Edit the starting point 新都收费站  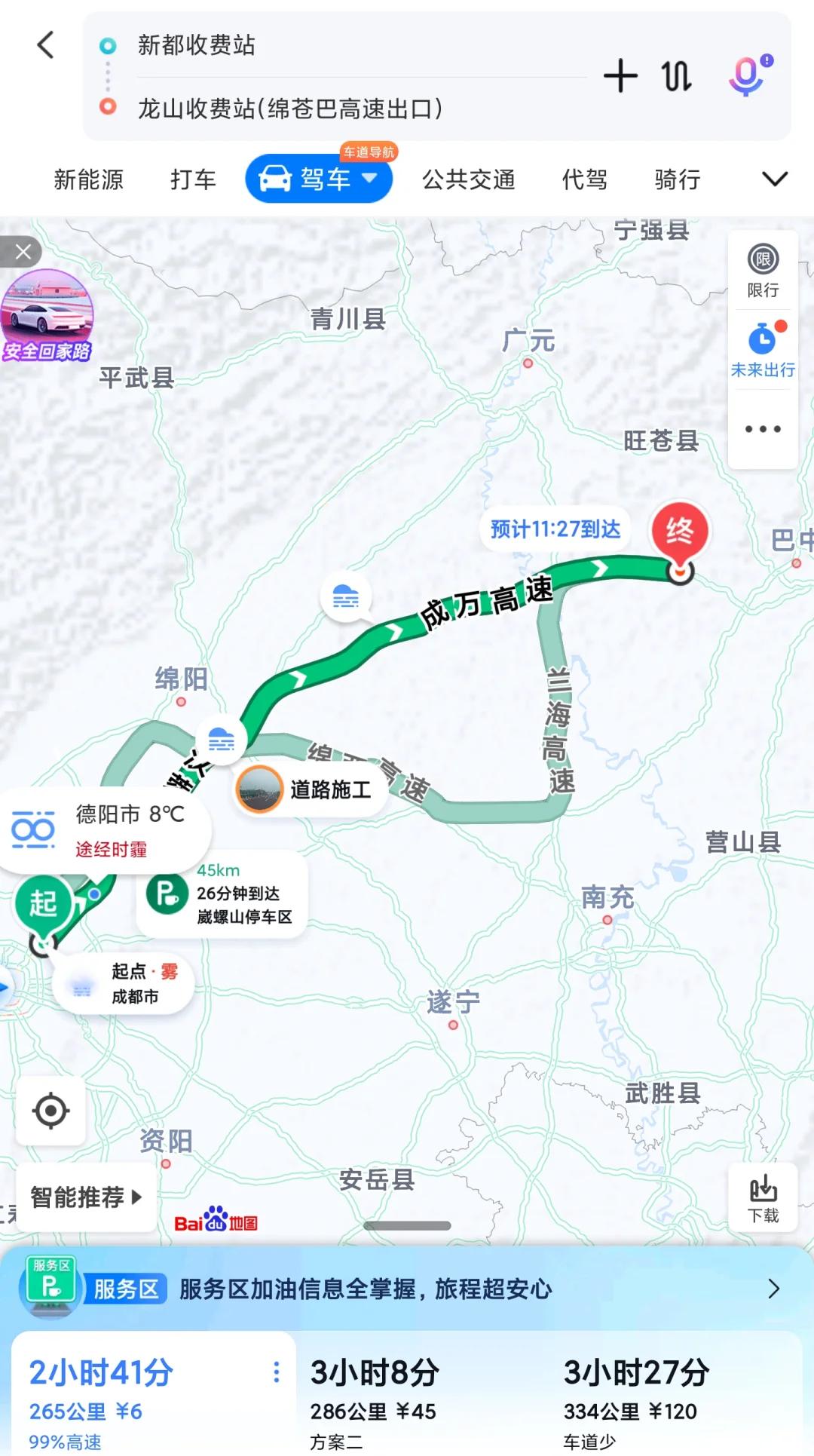point(196,45)
